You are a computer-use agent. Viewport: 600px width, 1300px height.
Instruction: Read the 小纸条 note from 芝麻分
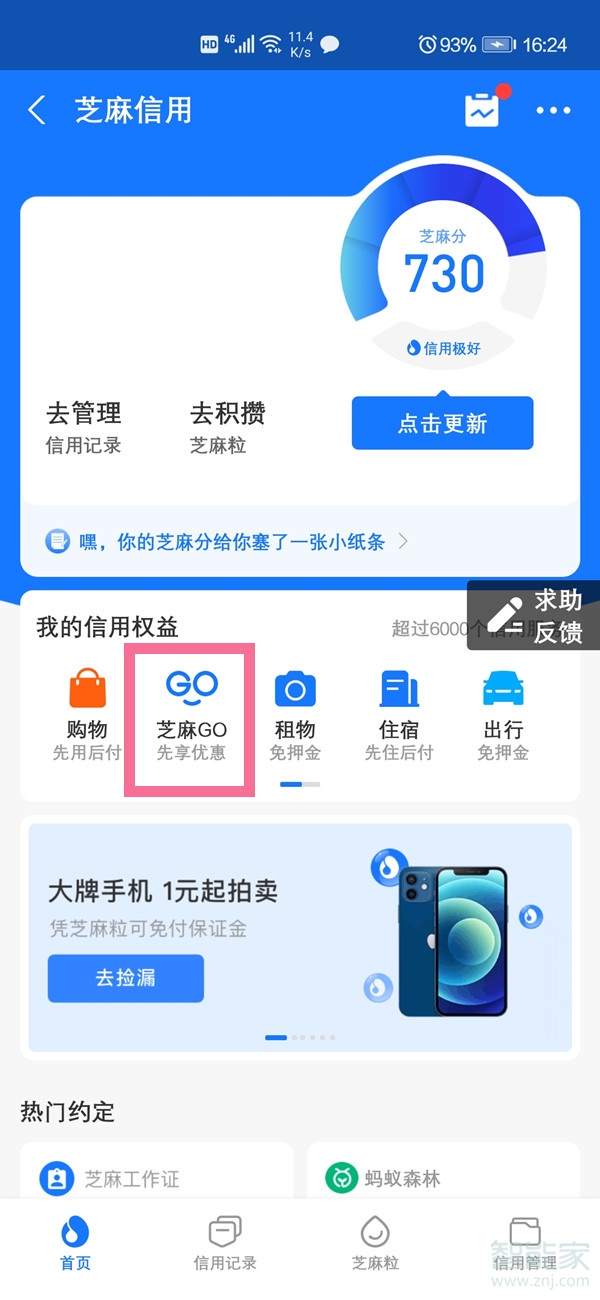(230, 542)
